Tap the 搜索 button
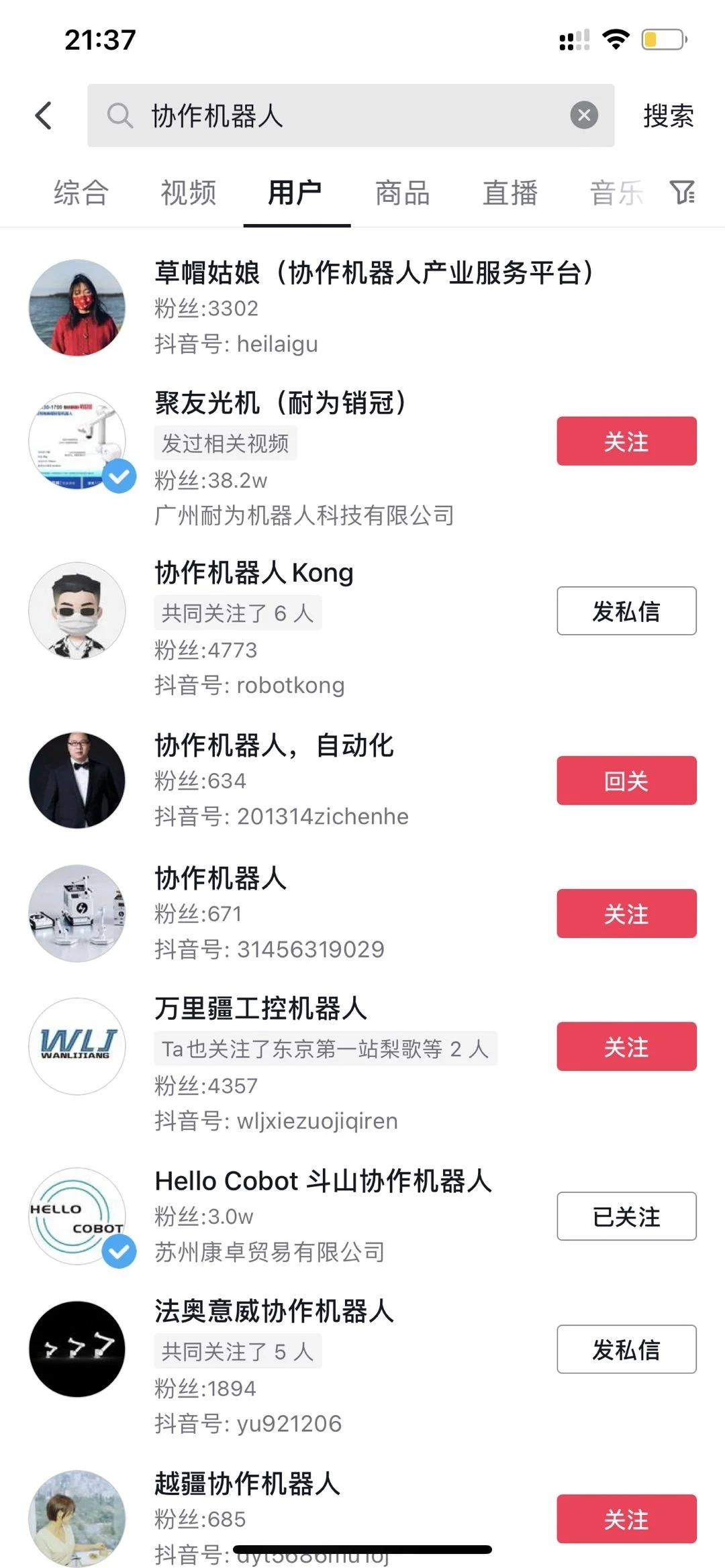This screenshot has width=725, height=1568. [668, 116]
